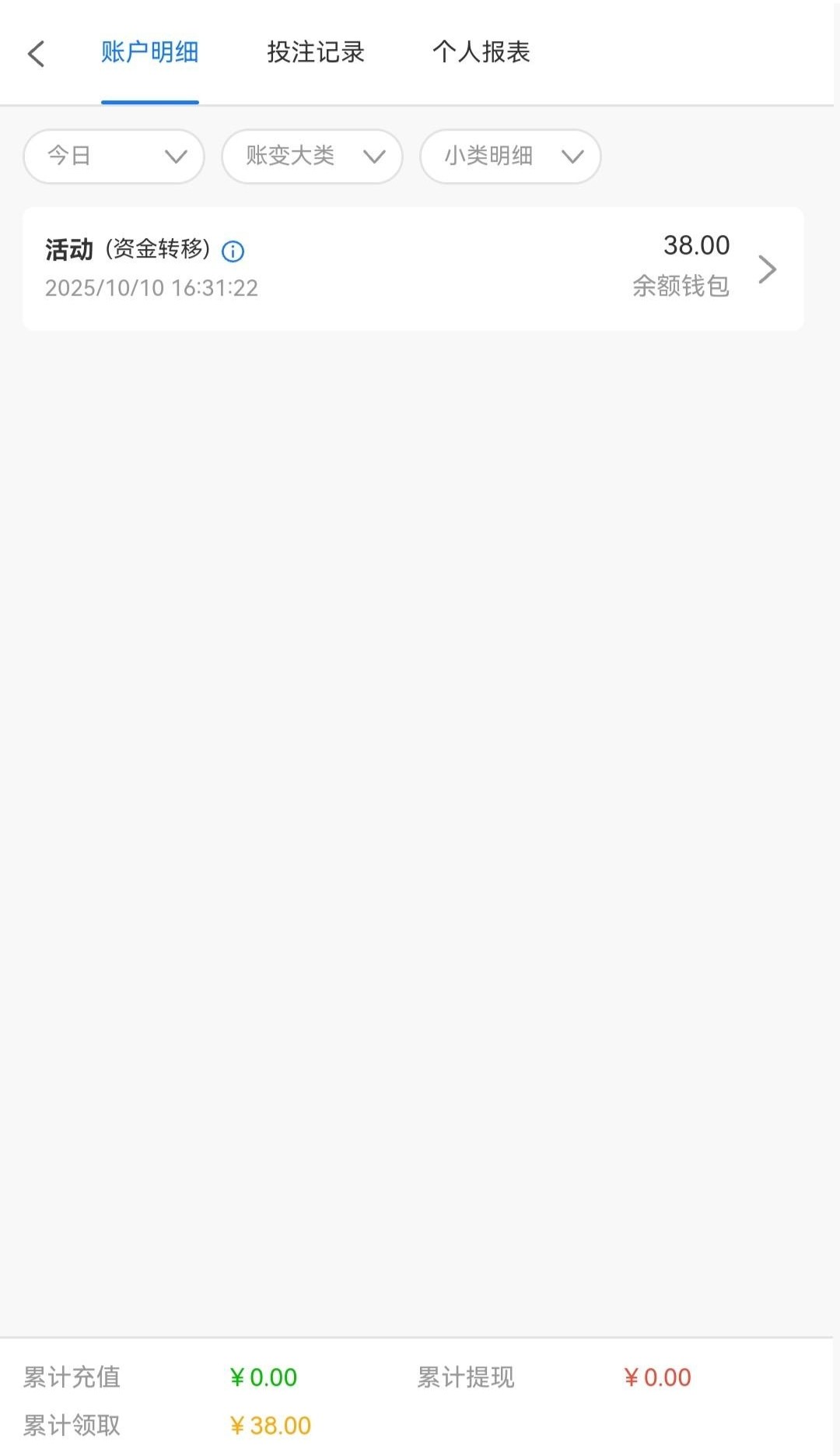
Task: Tap the info icon beside 活动 (资金转移)
Action: click(x=233, y=251)
